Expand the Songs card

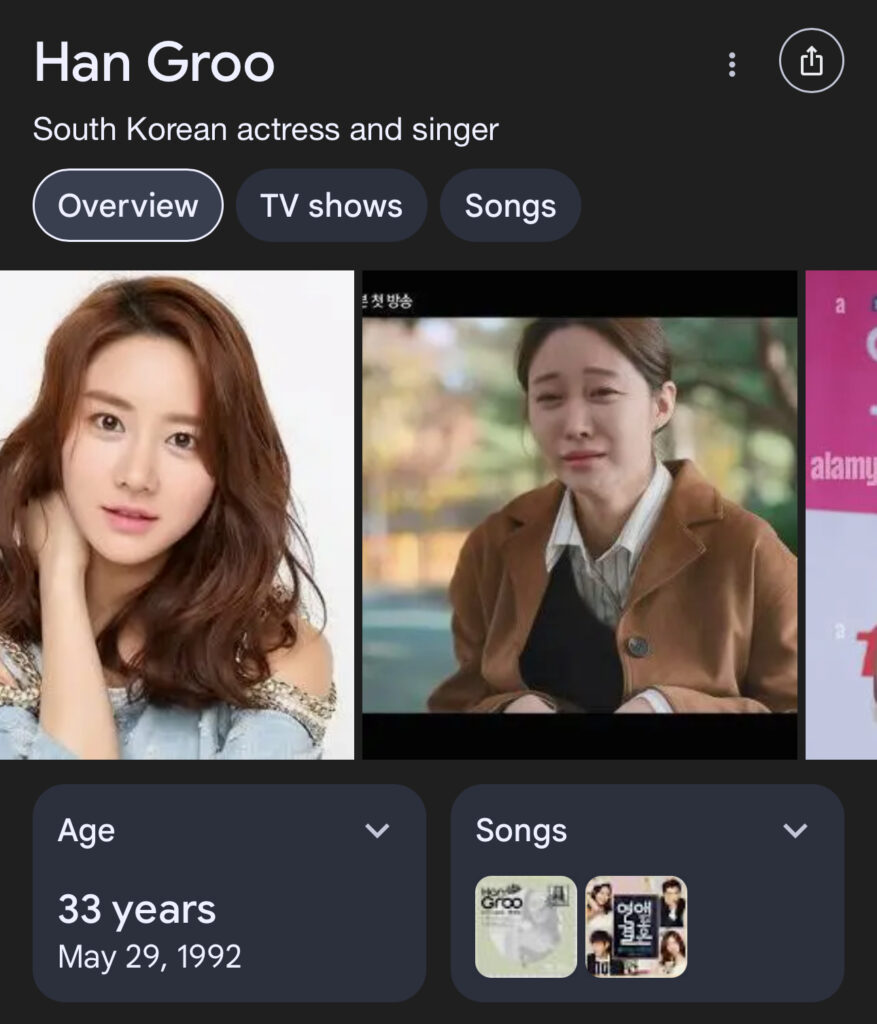(795, 831)
